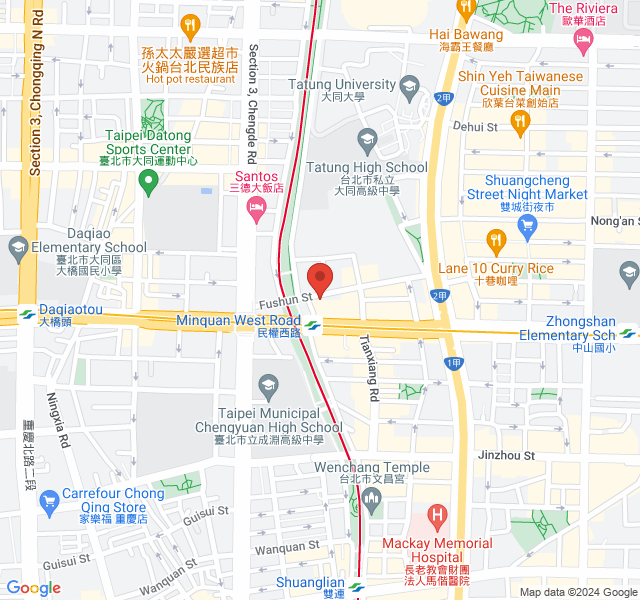This screenshot has height=600, width=640.
Task: Select the Shuanglian metro station icon
Action: (357, 589)
